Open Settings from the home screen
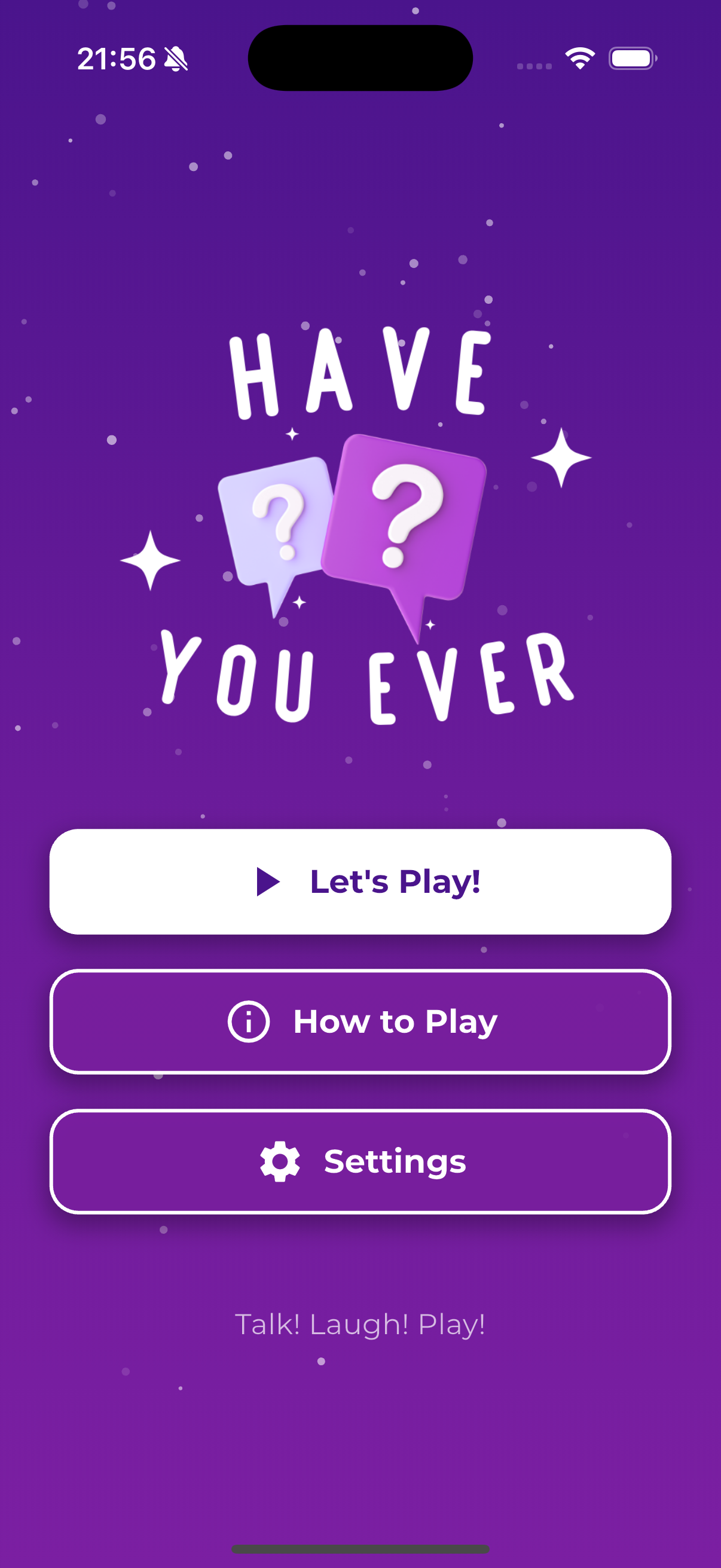The image size is (721, 1568). click(360, 1161)
